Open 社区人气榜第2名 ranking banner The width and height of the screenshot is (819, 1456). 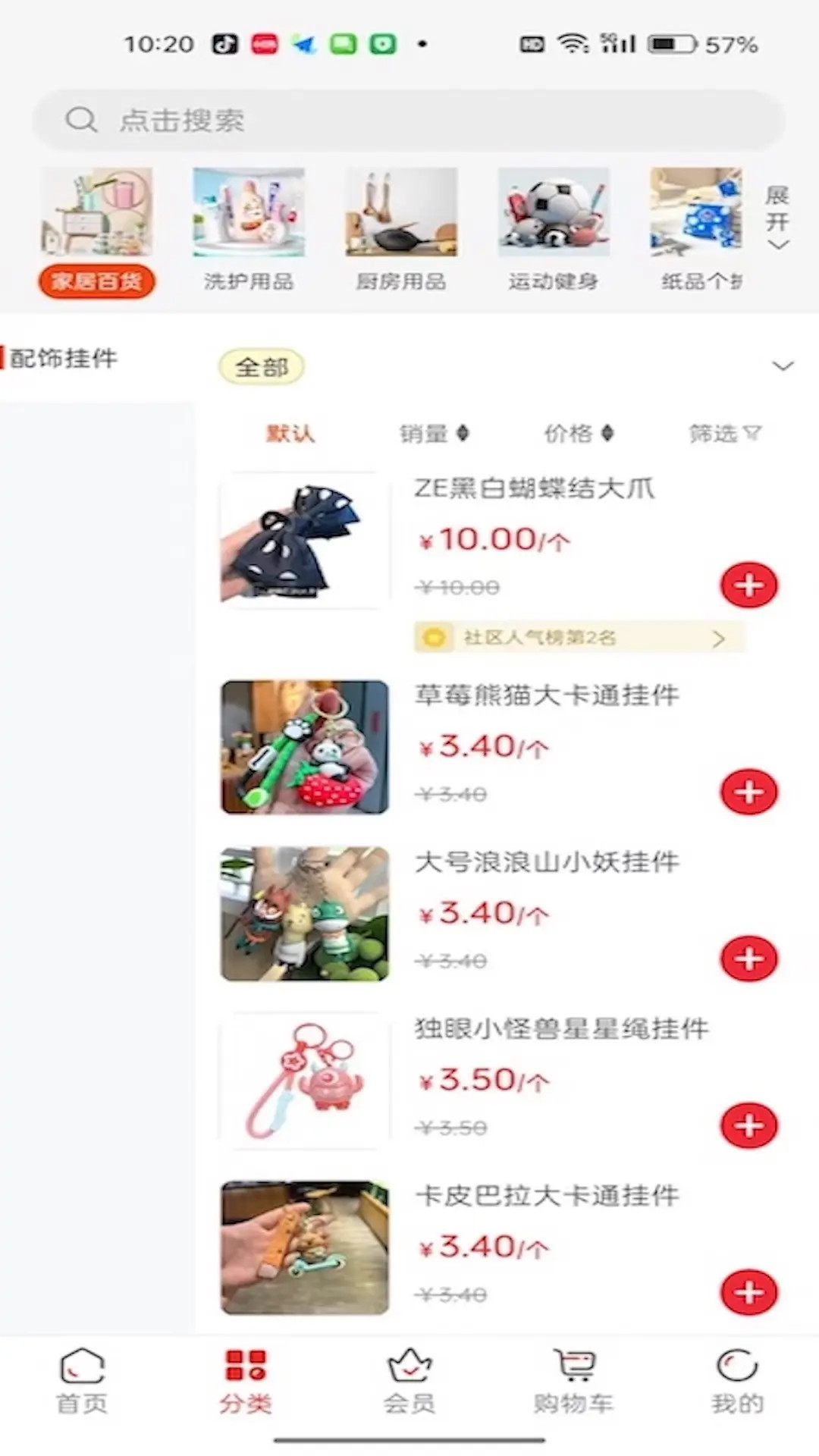579,638
